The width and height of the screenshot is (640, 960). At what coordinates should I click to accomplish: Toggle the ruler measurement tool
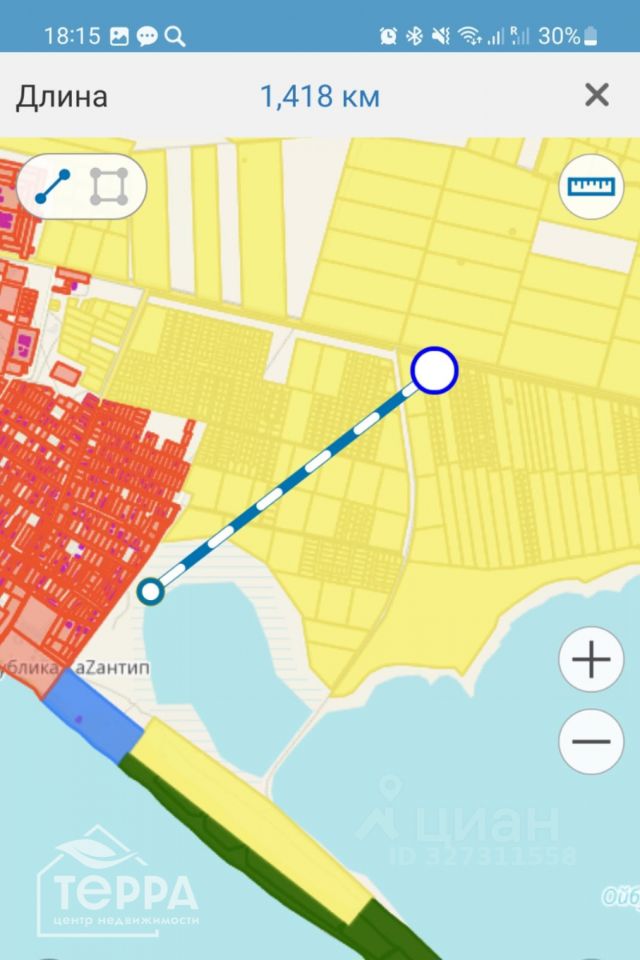click(x=591, y=186)
